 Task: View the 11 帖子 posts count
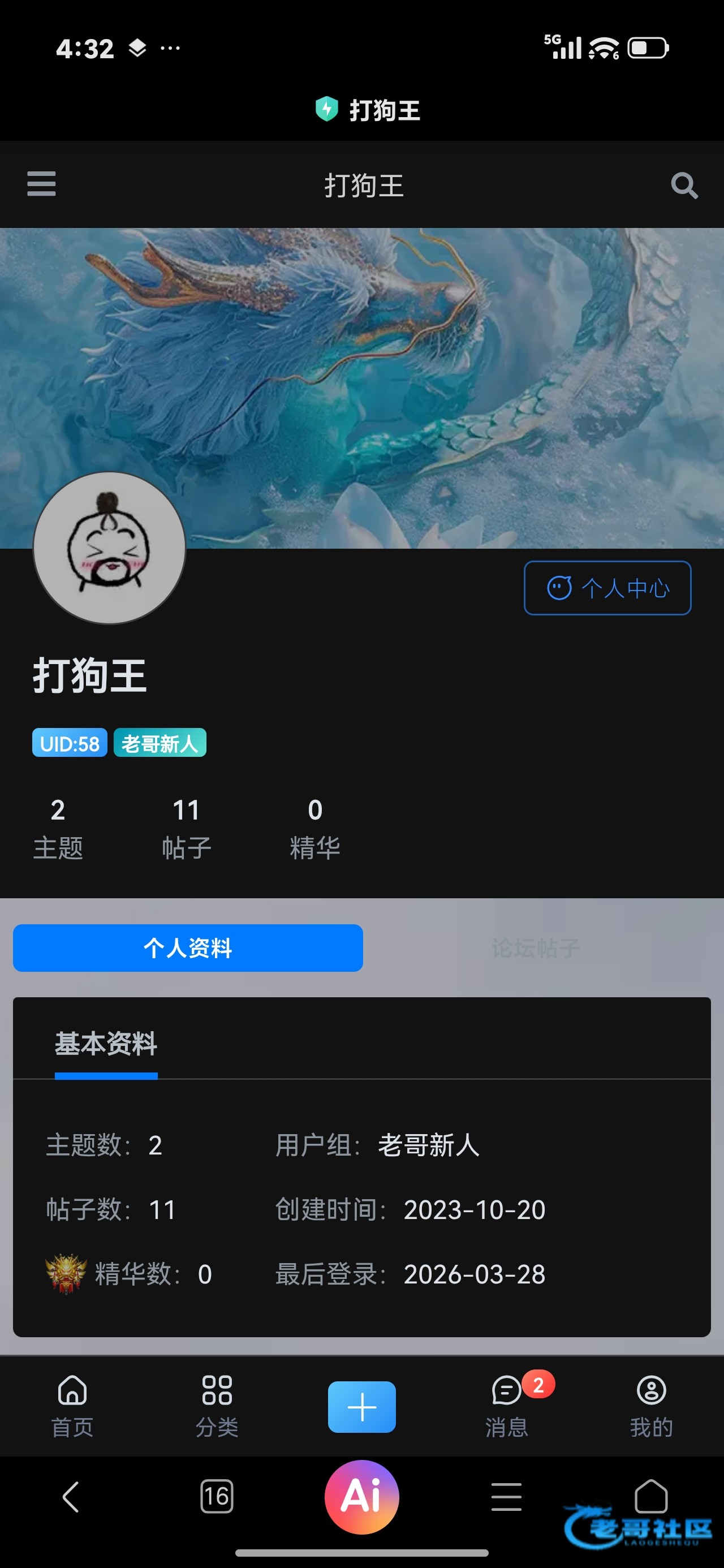click(x=186, y=828)
